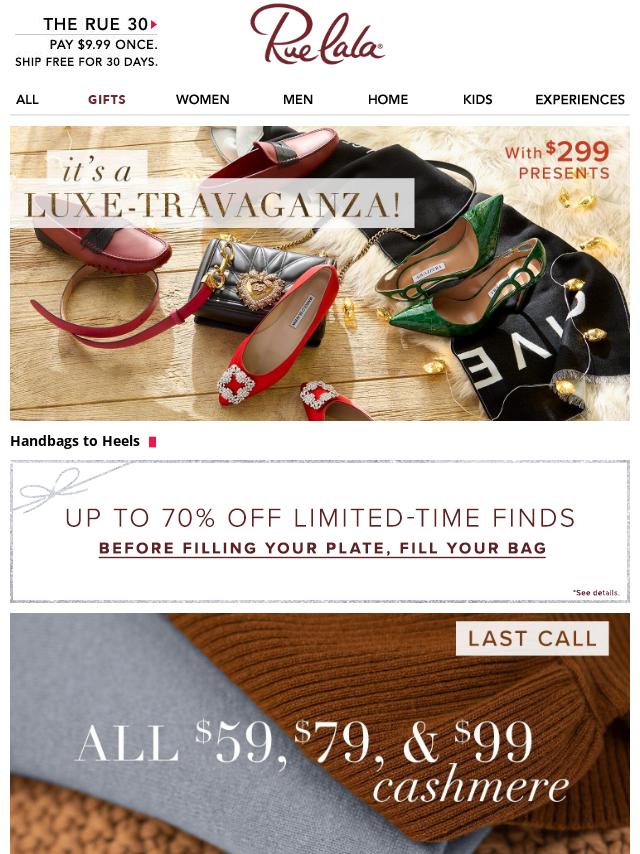Screen dimensions: 640x854
Task: View the EXPERIENCES category
Action: click(x=580, y=100)
